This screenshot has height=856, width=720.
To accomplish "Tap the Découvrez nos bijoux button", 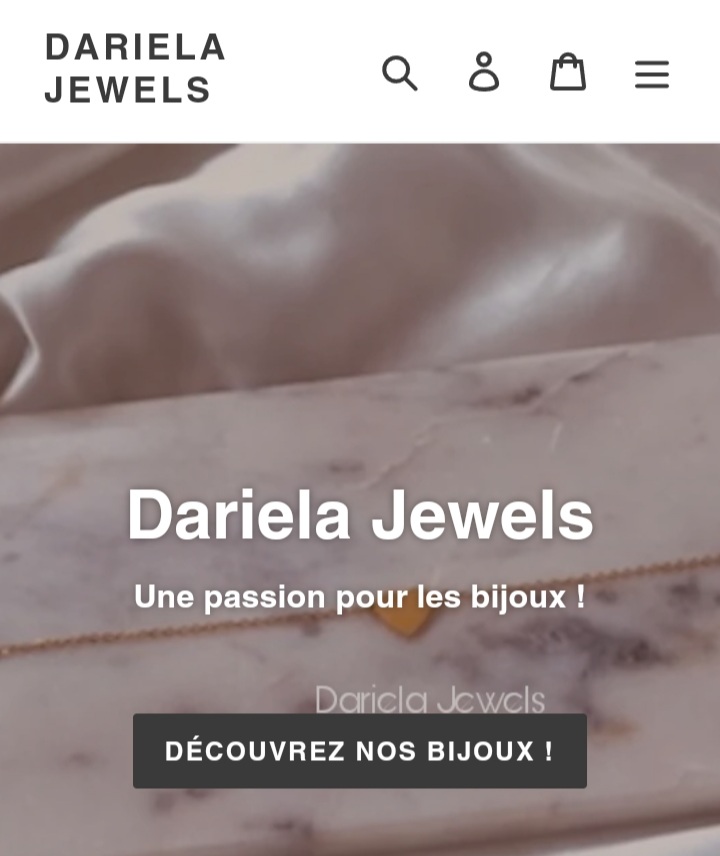I will pyautogui.click(x=360, y=751).
